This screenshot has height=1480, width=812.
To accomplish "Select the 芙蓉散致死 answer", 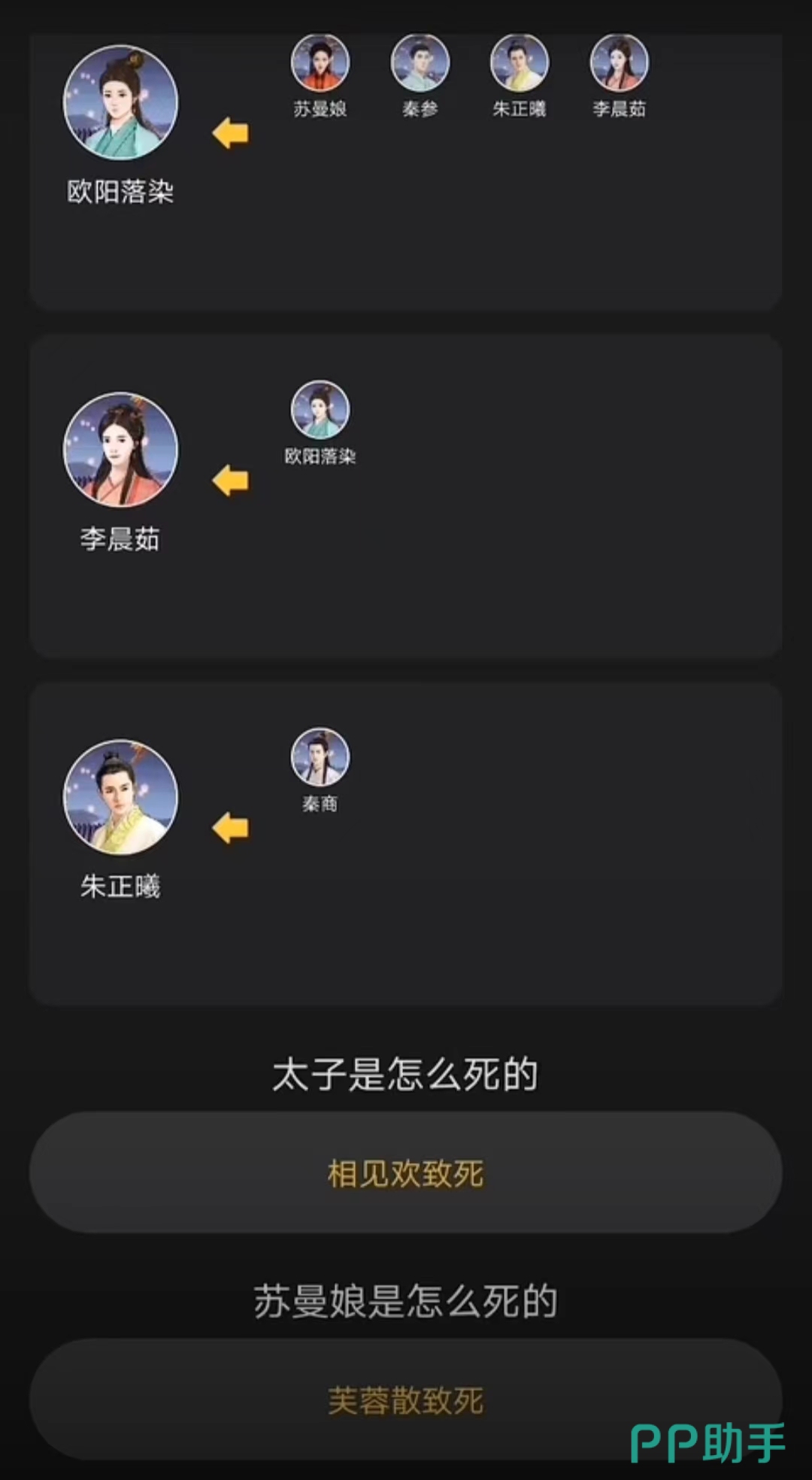I will click(x=405, y=1400).
